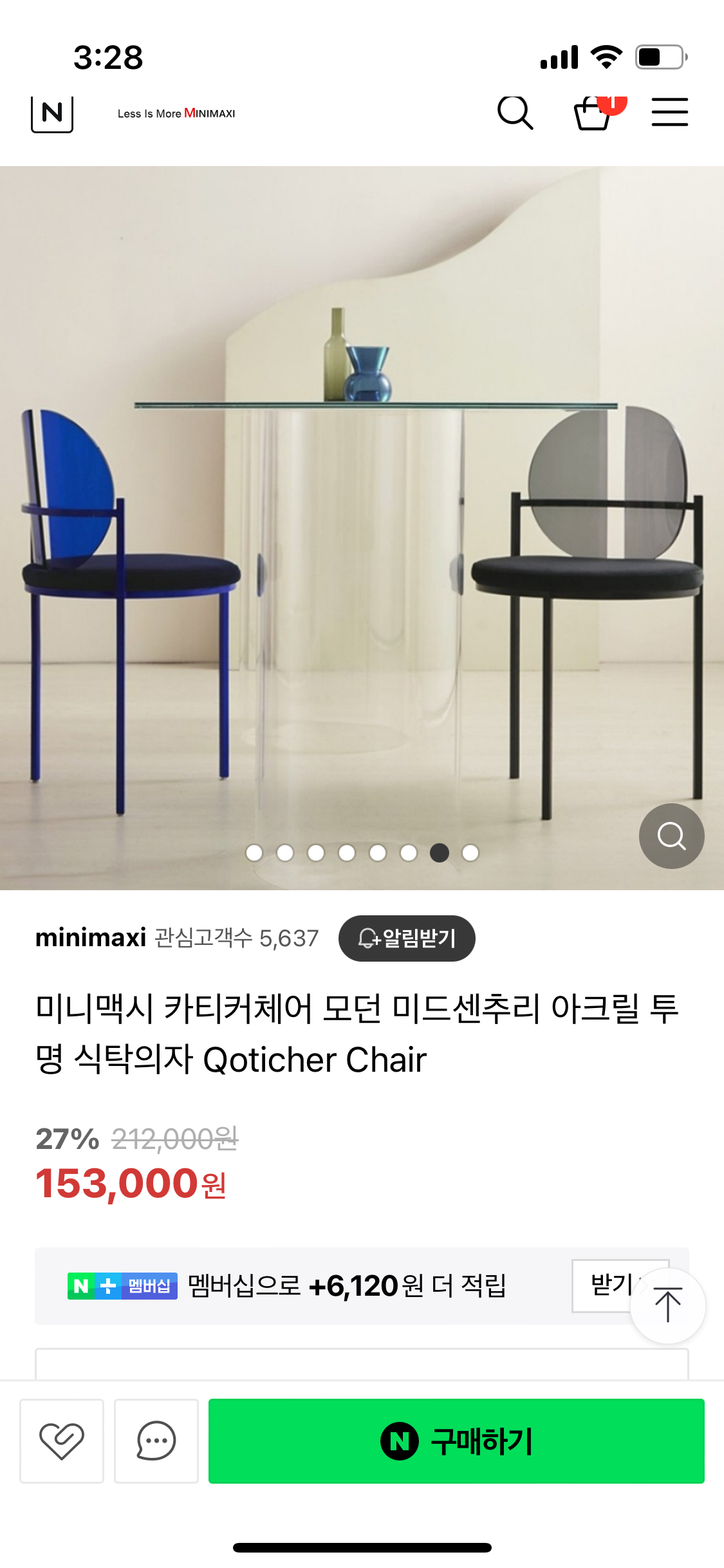Select the last image page dot
This screenshot has width=724, height=1568.
coord(470,853)
